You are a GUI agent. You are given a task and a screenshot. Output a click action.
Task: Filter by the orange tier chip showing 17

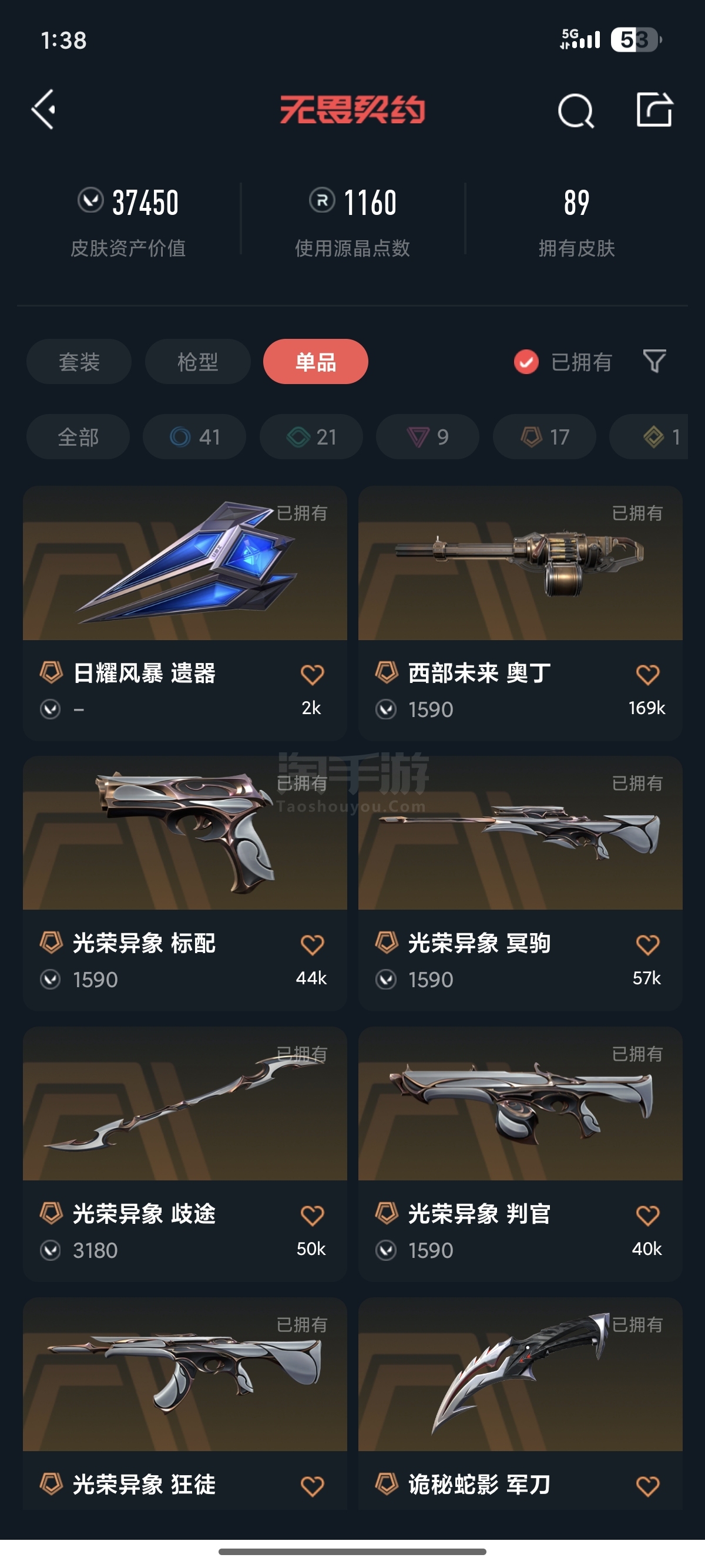coord(544,437)
